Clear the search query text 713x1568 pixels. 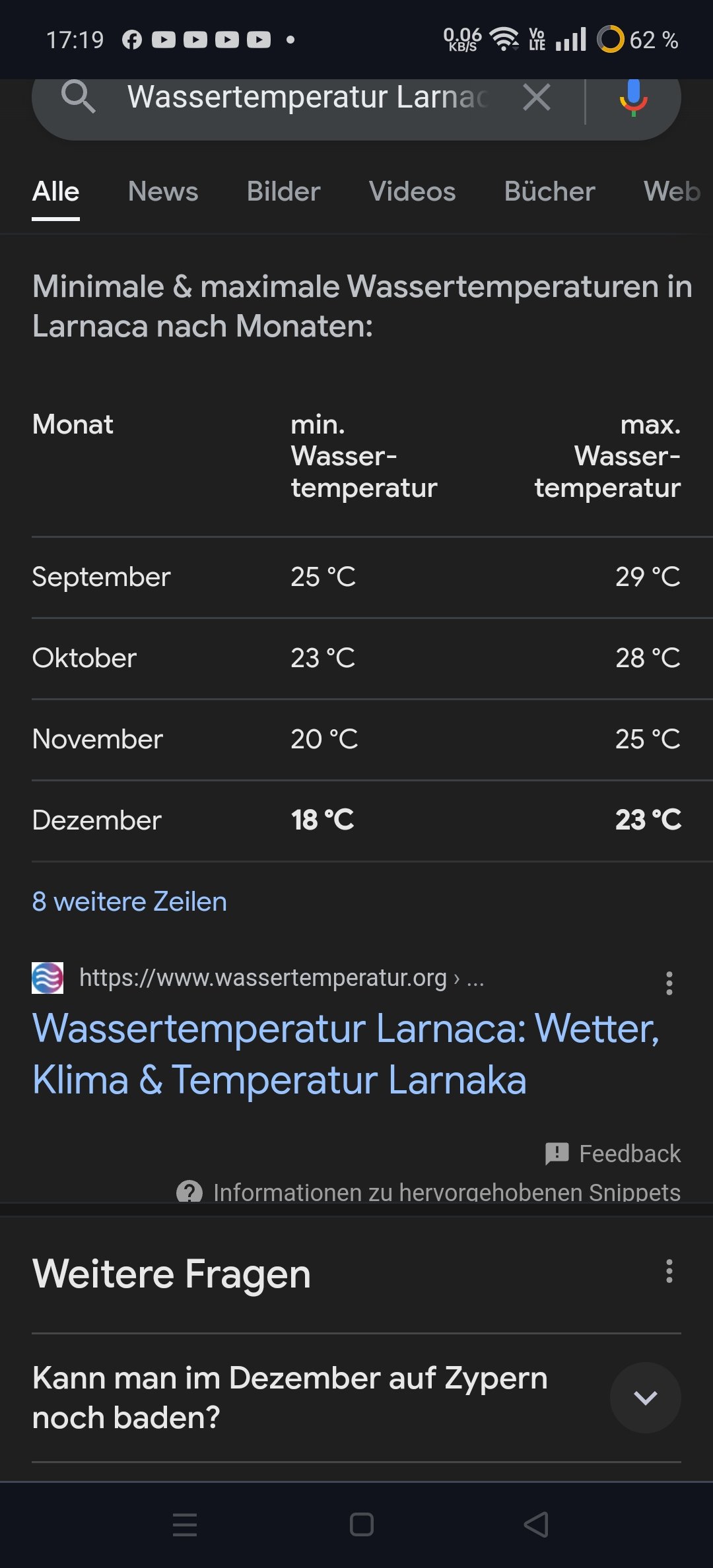537,98
